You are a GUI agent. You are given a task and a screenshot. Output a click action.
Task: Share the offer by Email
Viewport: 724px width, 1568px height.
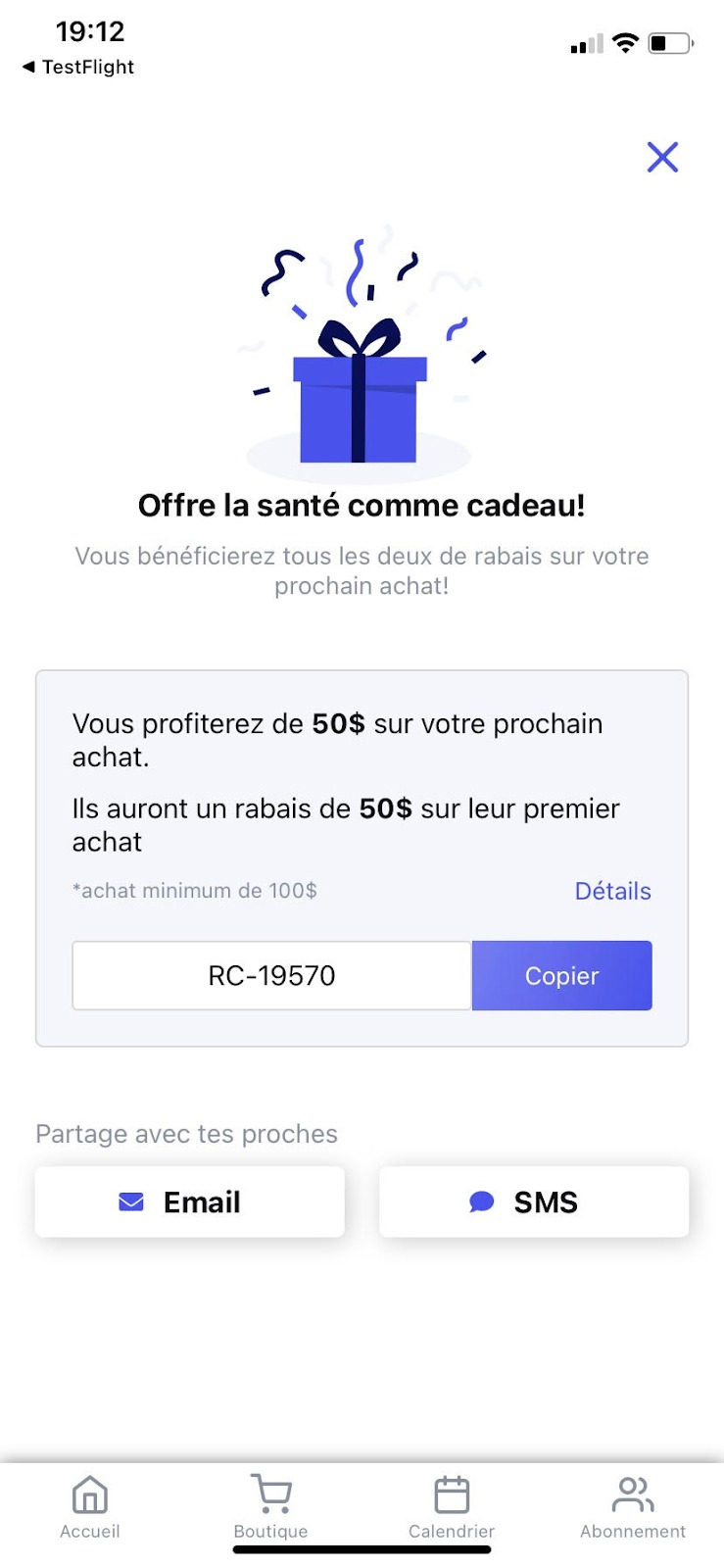[x=190, y=1201]
